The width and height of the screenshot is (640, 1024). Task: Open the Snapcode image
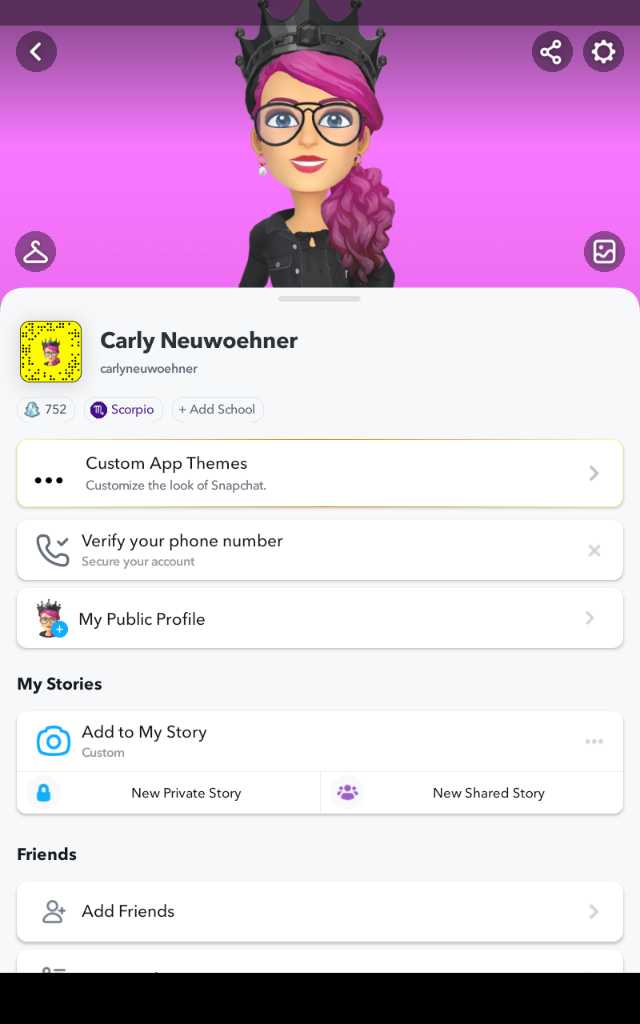[x=51, y=351]
